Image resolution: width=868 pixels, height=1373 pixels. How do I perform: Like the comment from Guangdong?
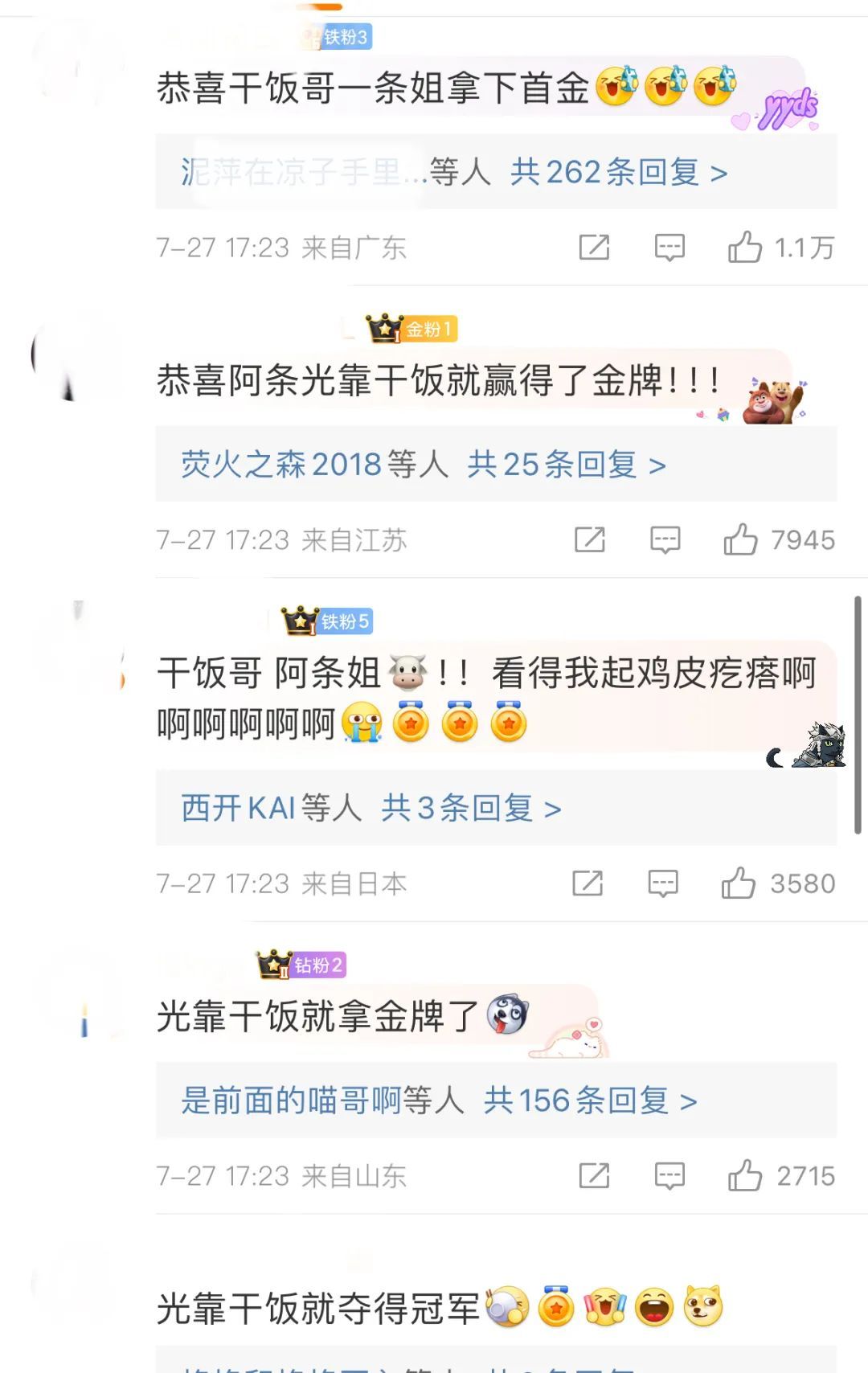pos(744,248)
